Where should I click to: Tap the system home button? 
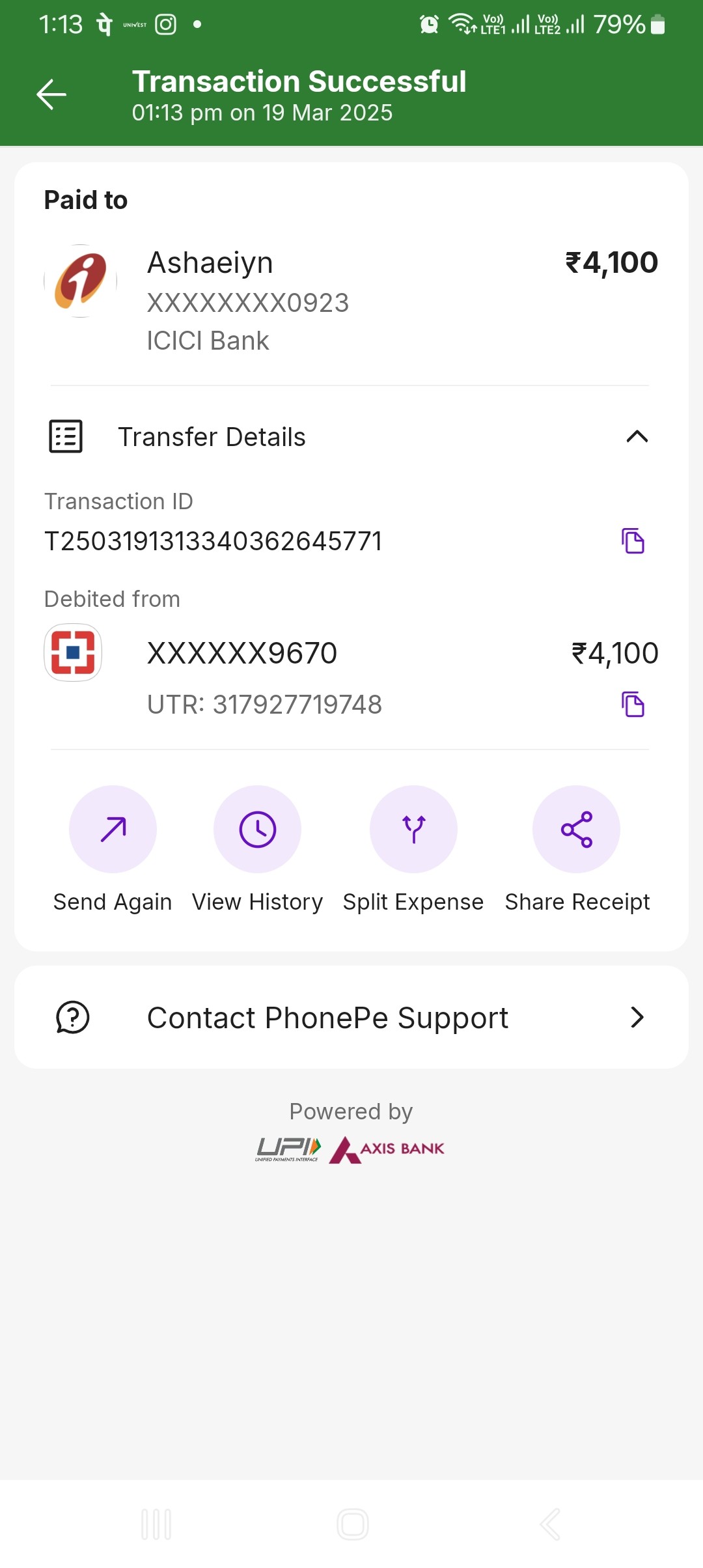pyautogui.click(x=353, y=1524)
